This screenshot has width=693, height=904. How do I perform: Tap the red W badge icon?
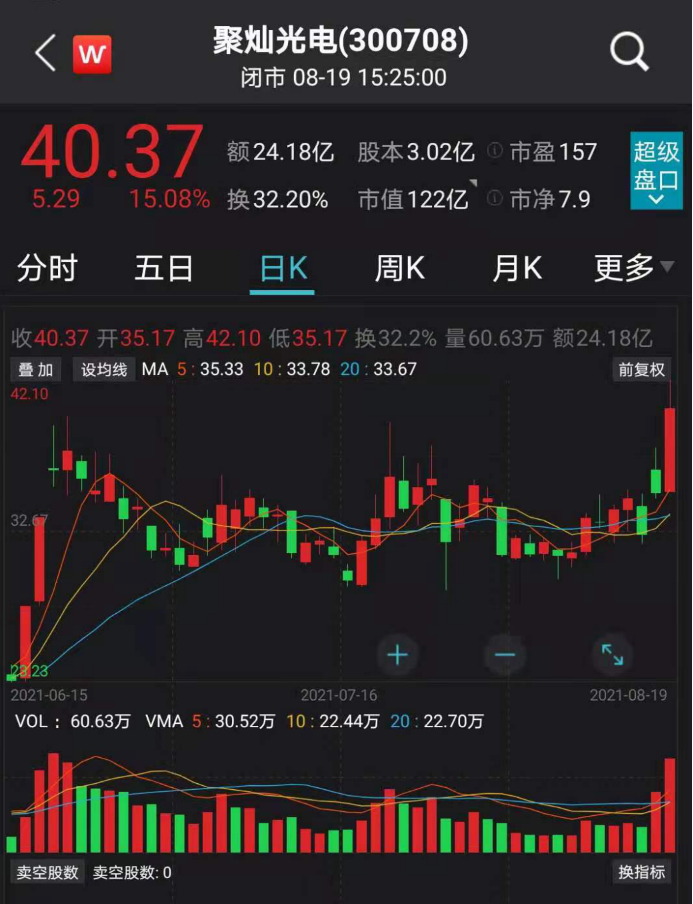click(93, 54)
